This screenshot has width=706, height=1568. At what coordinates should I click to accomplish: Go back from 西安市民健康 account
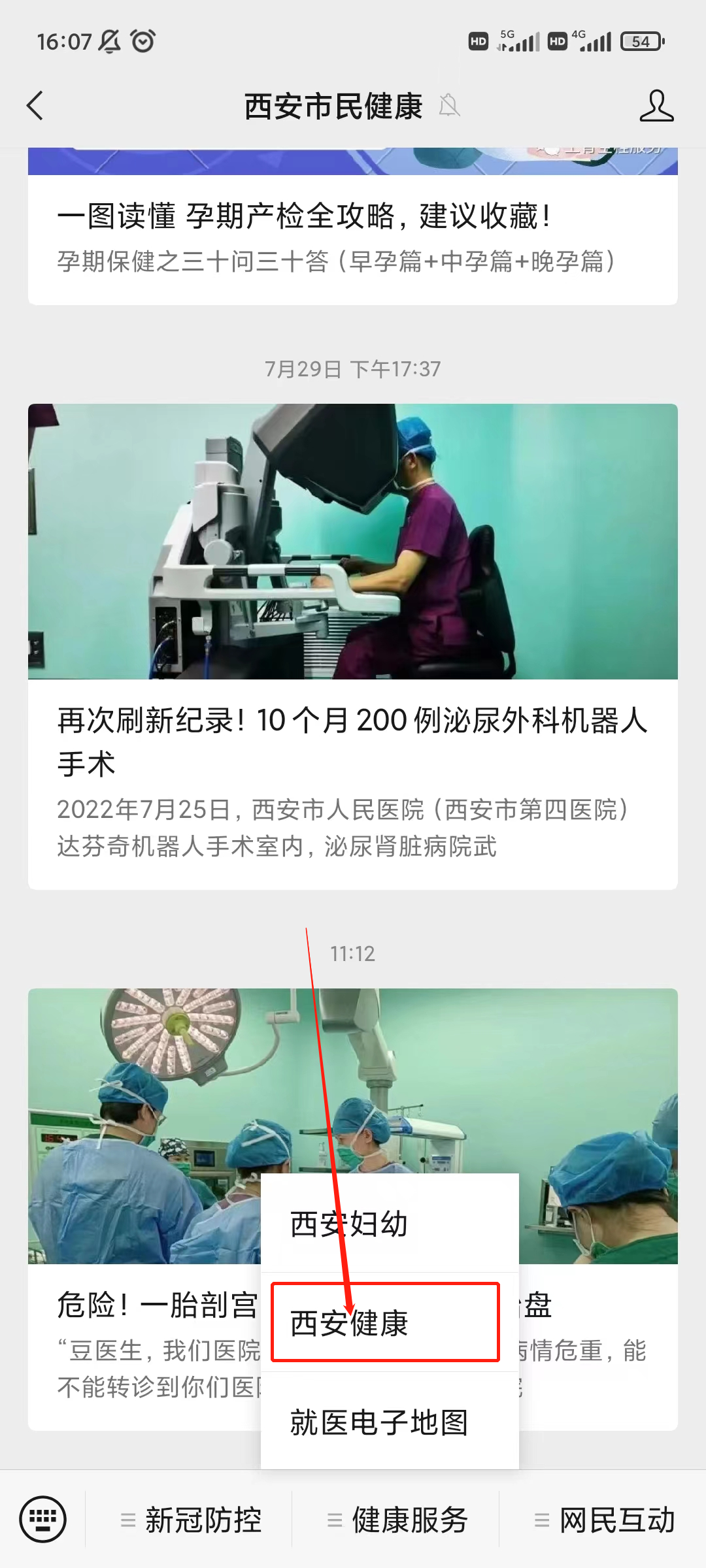[x=35, y=106]
